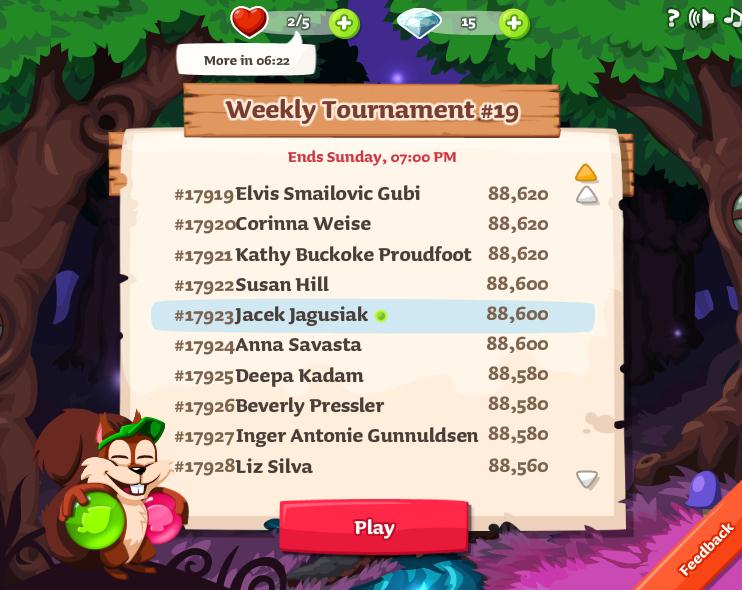
Task: Buy more diamonds with the plus button
Action: [514, 23]
